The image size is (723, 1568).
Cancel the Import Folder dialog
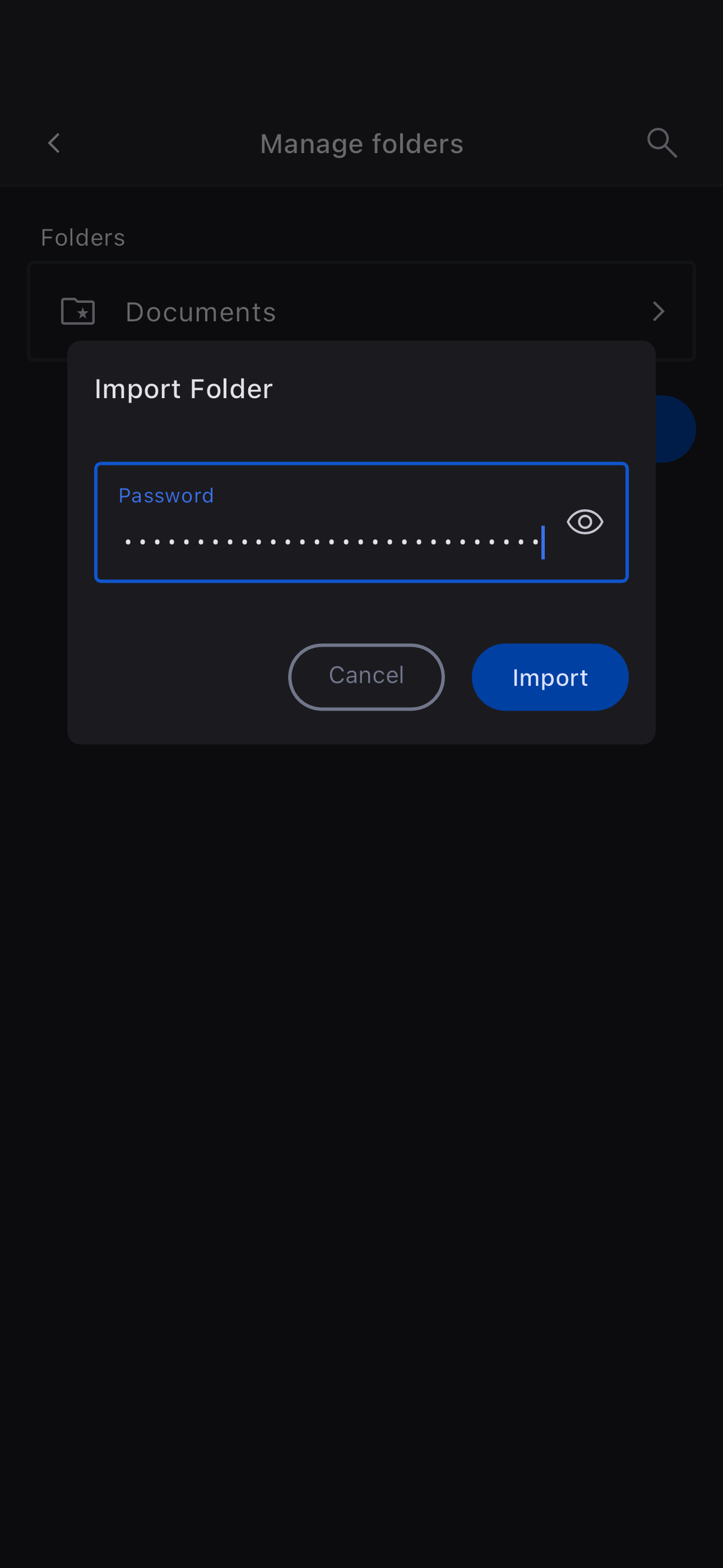click(366, 676)
